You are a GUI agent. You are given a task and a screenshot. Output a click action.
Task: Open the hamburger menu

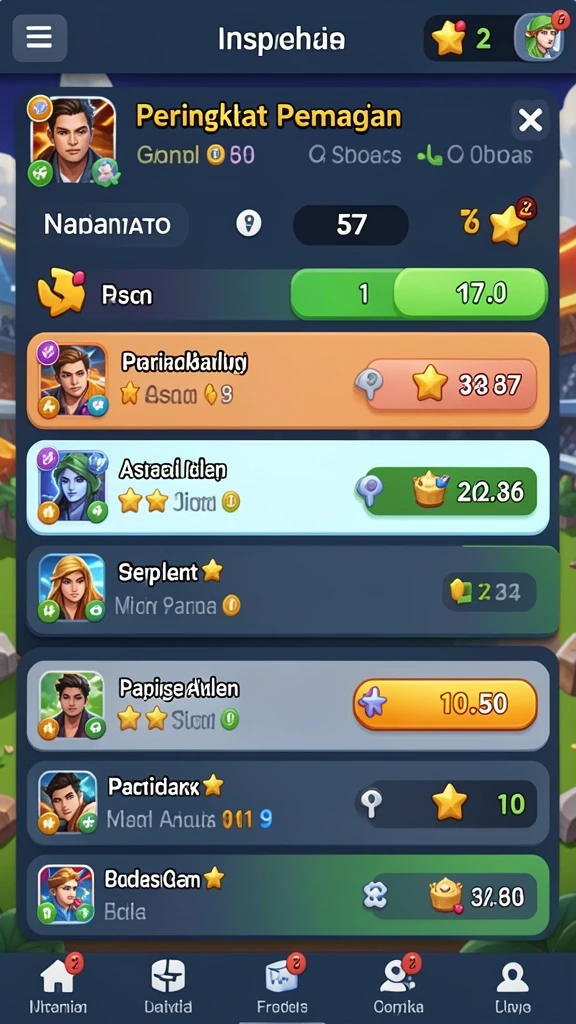tap(39, 38)
